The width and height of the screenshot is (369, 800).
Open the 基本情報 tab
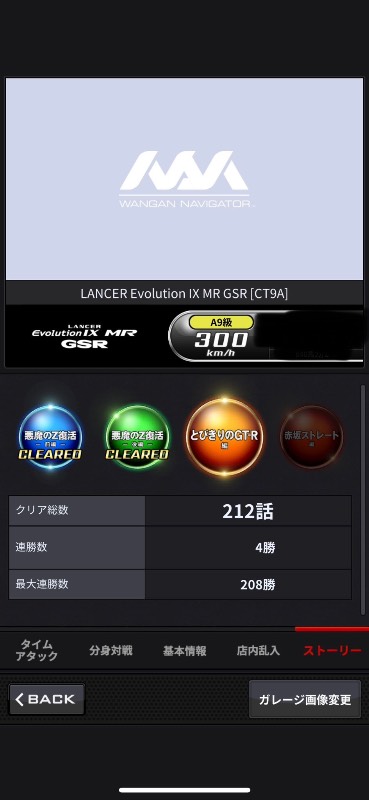[x=184, y=651]
